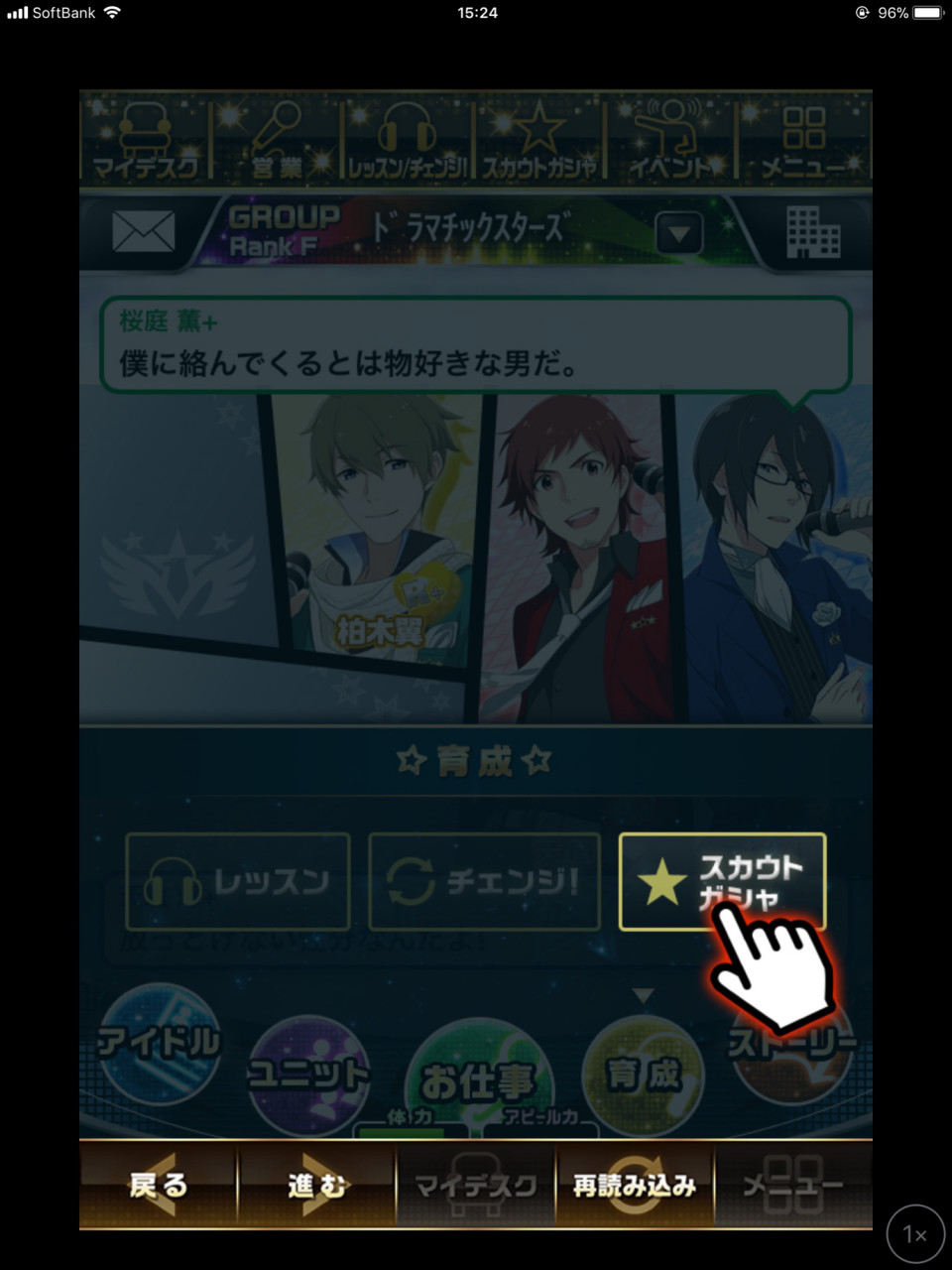Go back with the 戻る button
The image size is (952, 1270).
click(159, 1185)
